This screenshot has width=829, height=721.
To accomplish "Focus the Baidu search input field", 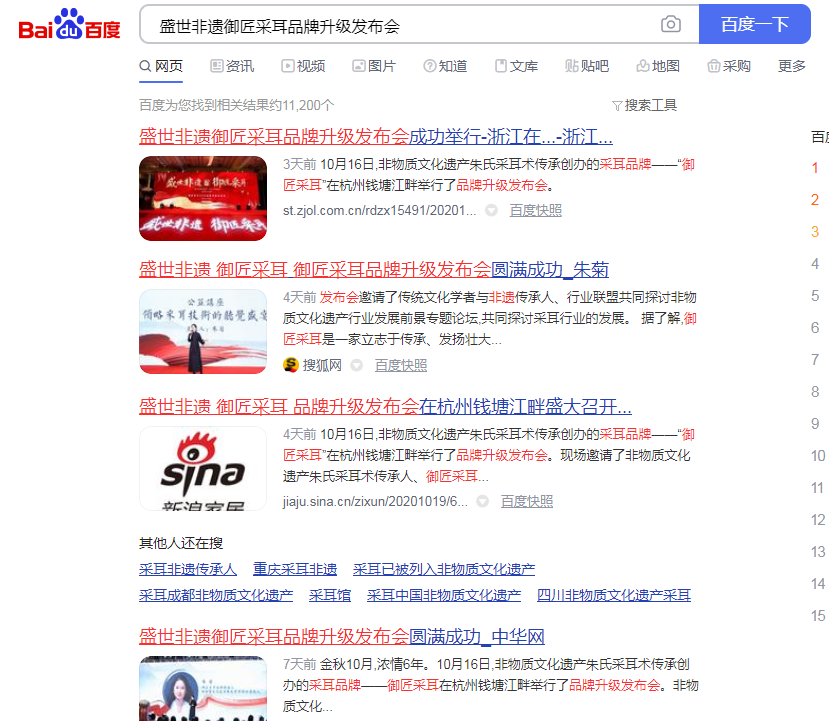I will (x=400, y=25).
